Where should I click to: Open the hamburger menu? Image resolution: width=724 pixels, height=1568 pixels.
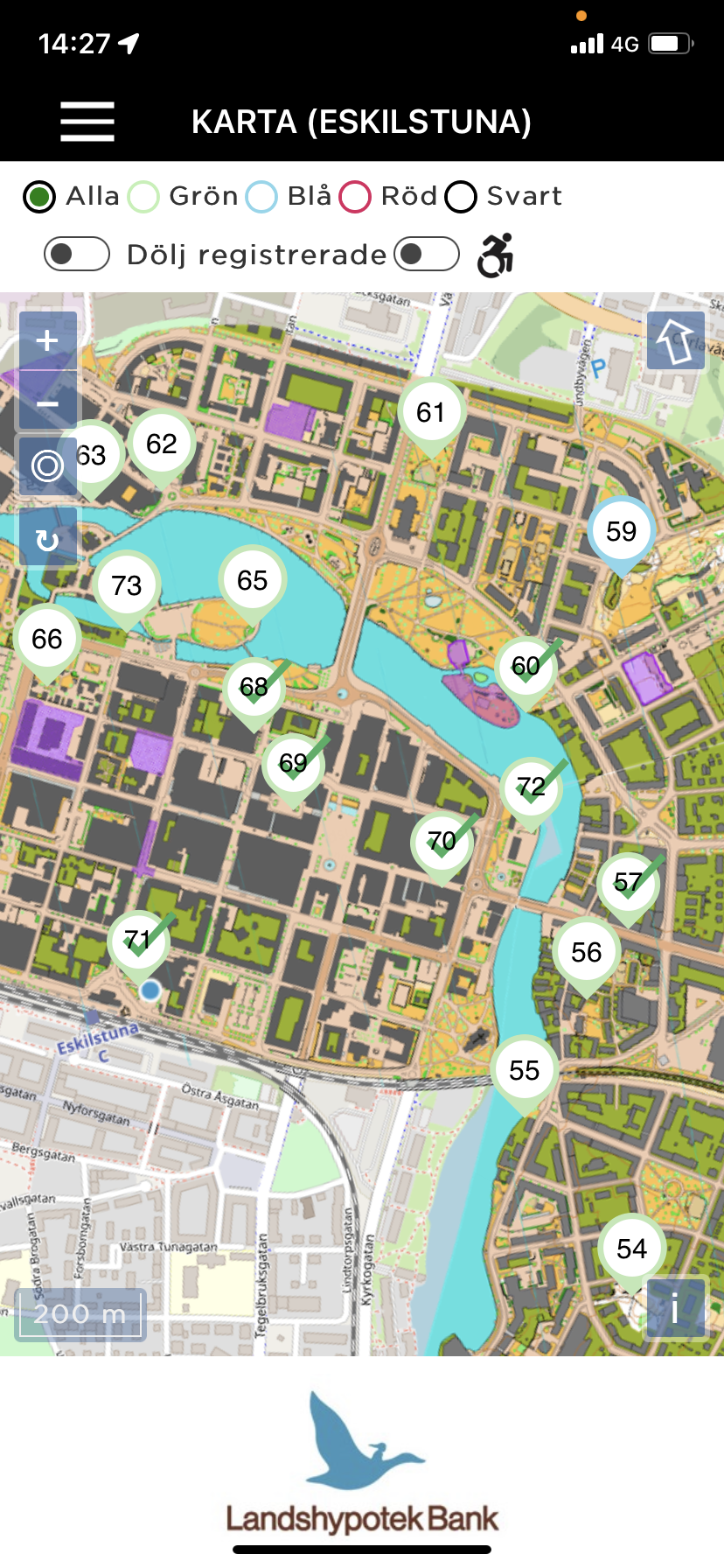(x=87, y=121)
